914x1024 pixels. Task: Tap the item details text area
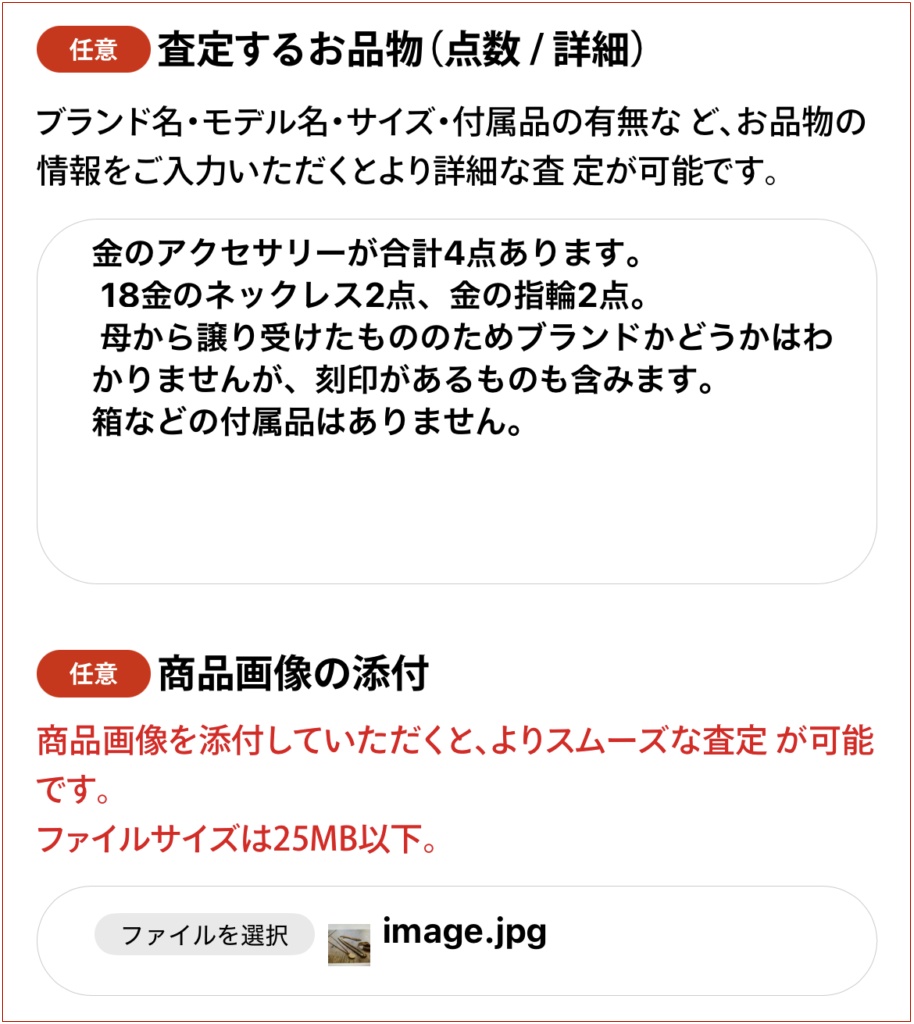coord(456,401)
